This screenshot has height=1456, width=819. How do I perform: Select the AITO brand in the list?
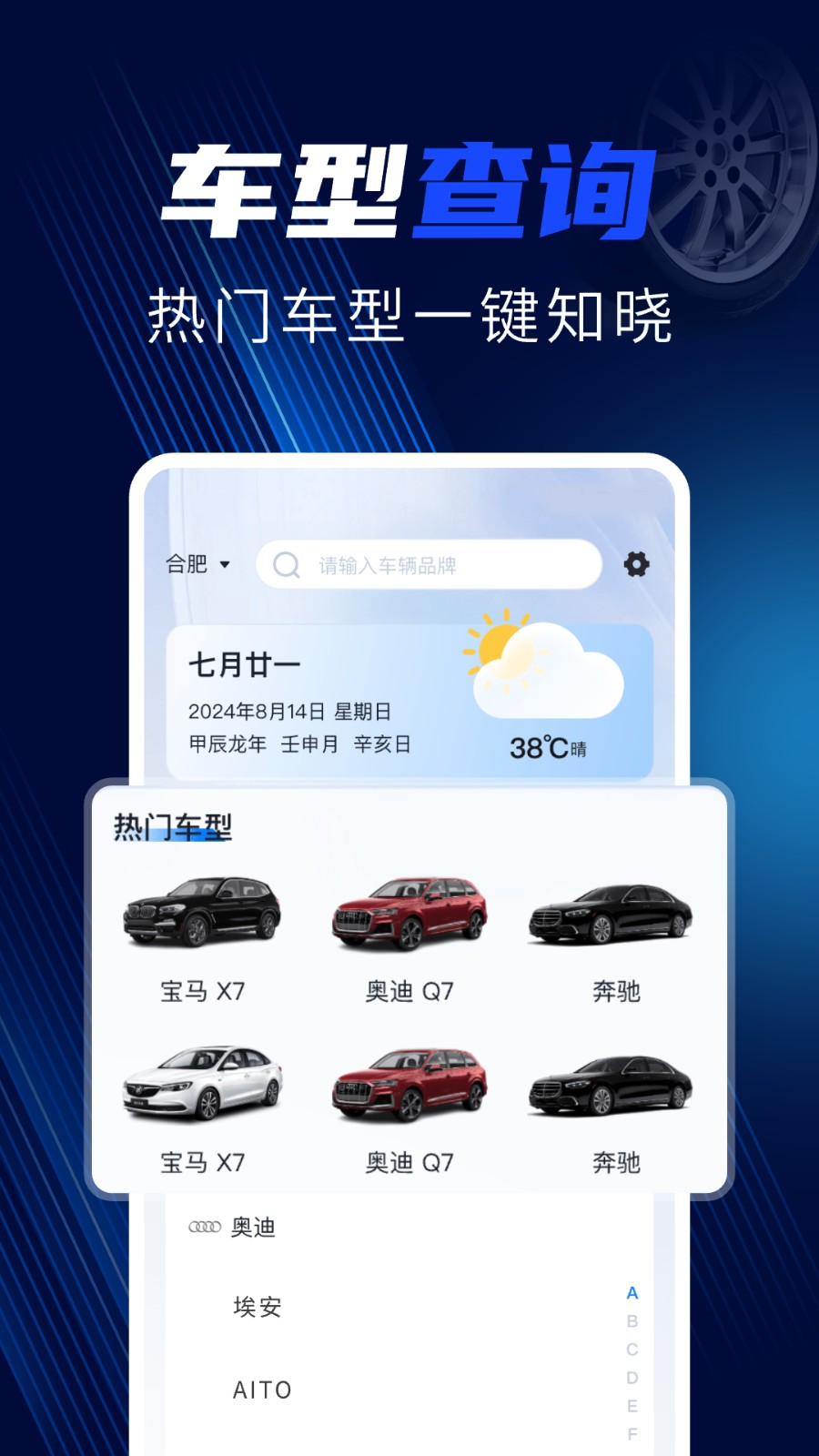[262, 1390]
